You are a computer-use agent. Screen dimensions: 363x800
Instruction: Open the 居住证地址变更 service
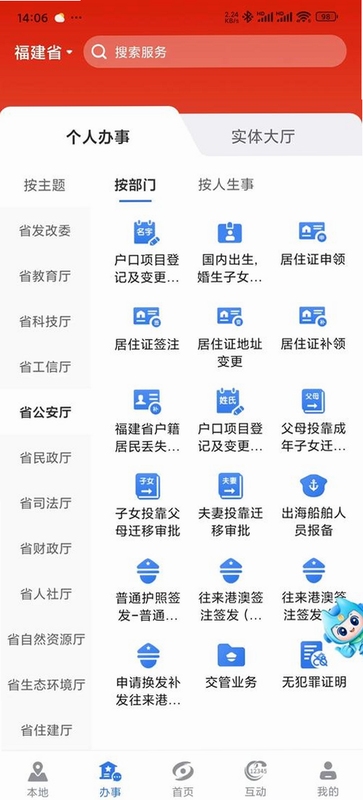[230, 337]
